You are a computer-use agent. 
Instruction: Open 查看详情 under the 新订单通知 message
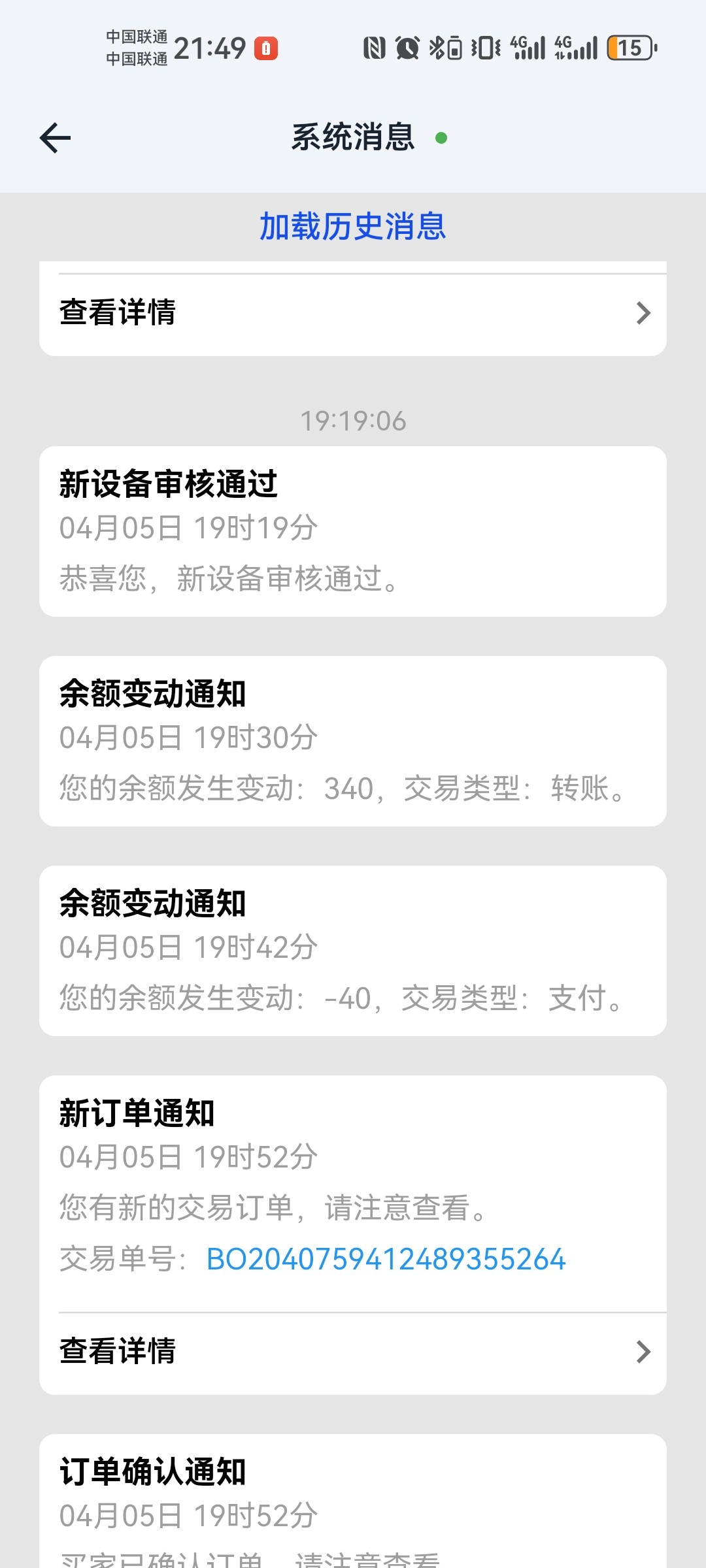click(x=353, y=1350)
